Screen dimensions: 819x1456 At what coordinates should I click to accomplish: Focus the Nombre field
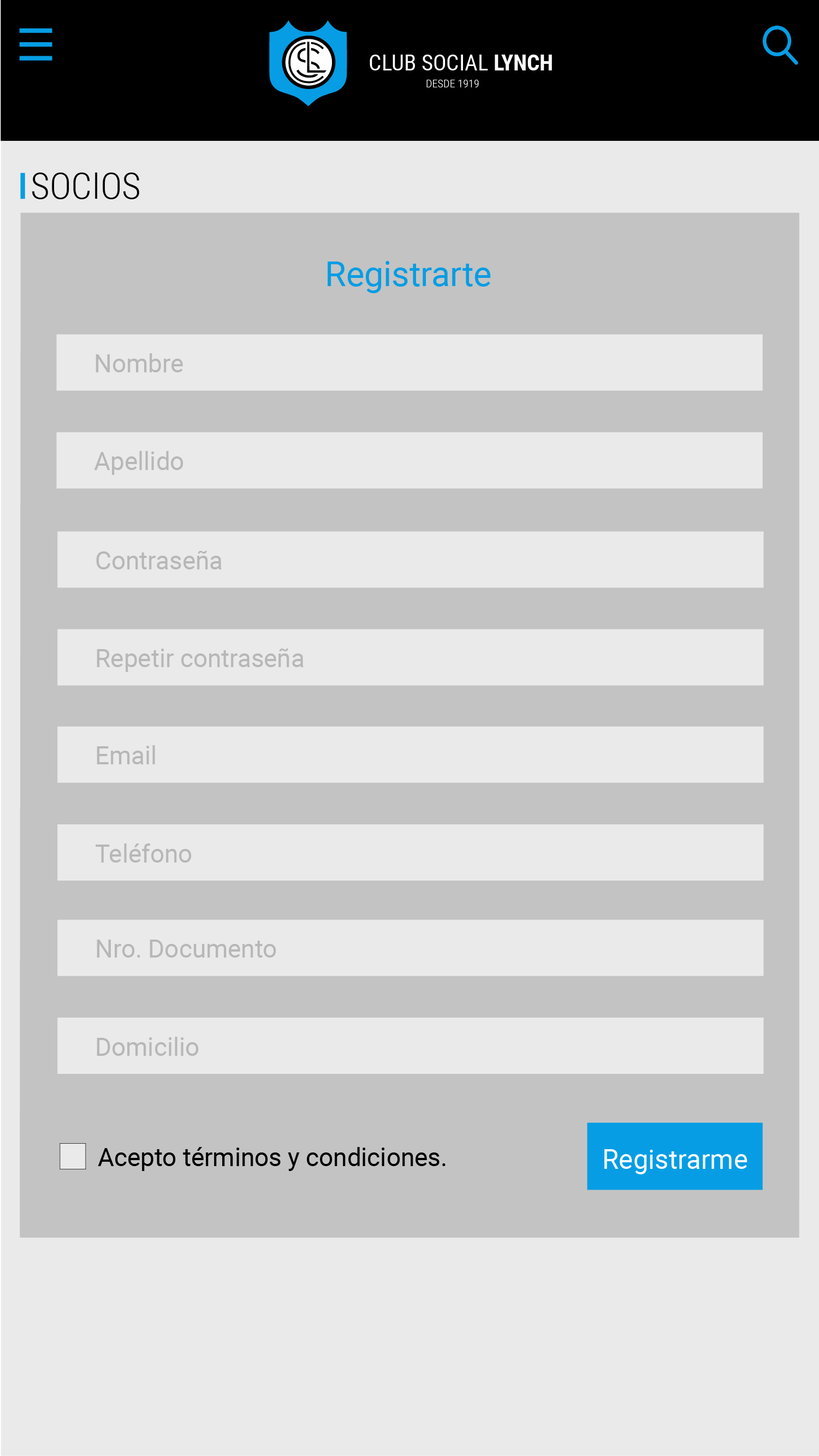409,362
